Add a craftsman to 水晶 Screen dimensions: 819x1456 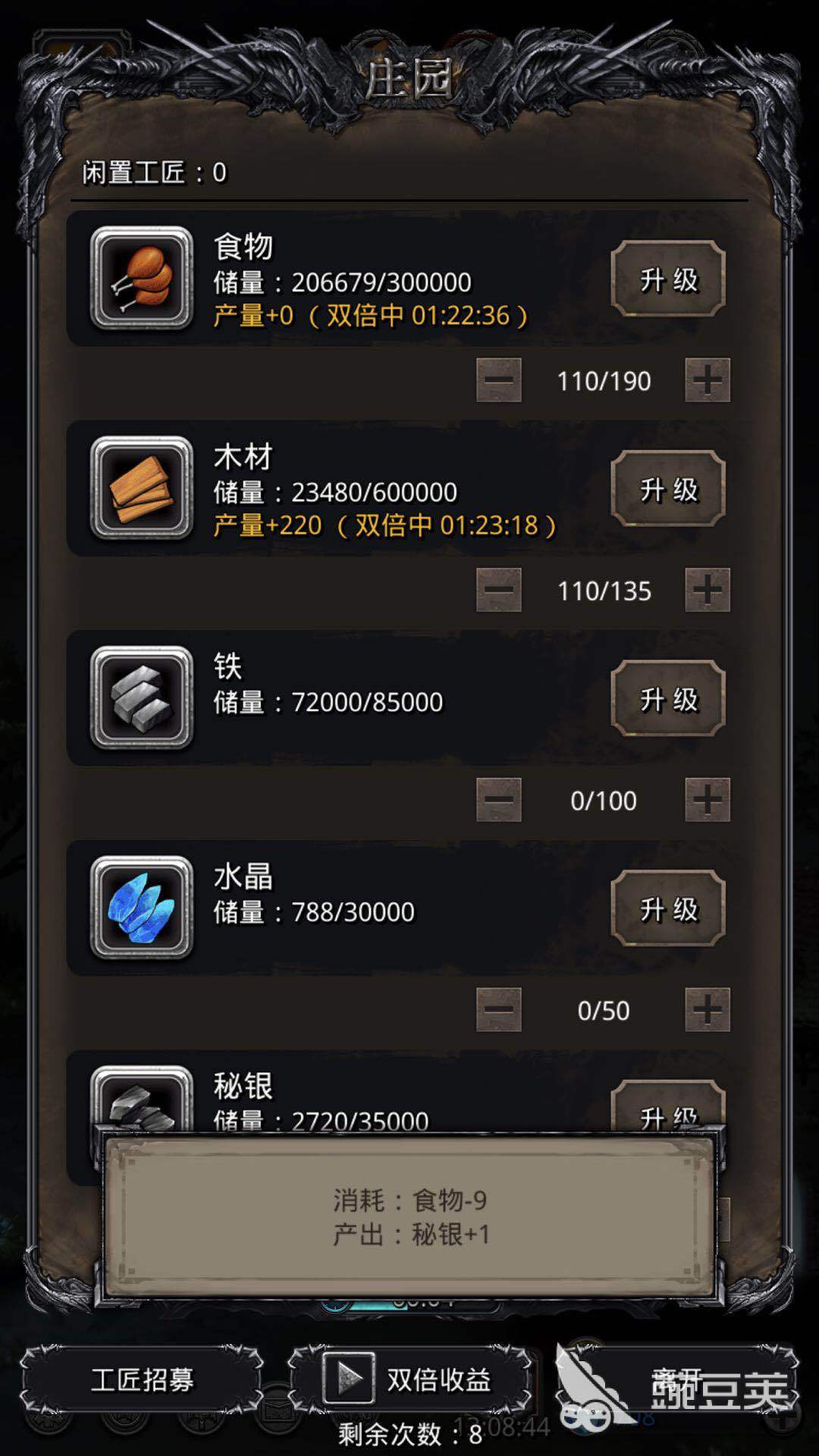point(707,1009)
